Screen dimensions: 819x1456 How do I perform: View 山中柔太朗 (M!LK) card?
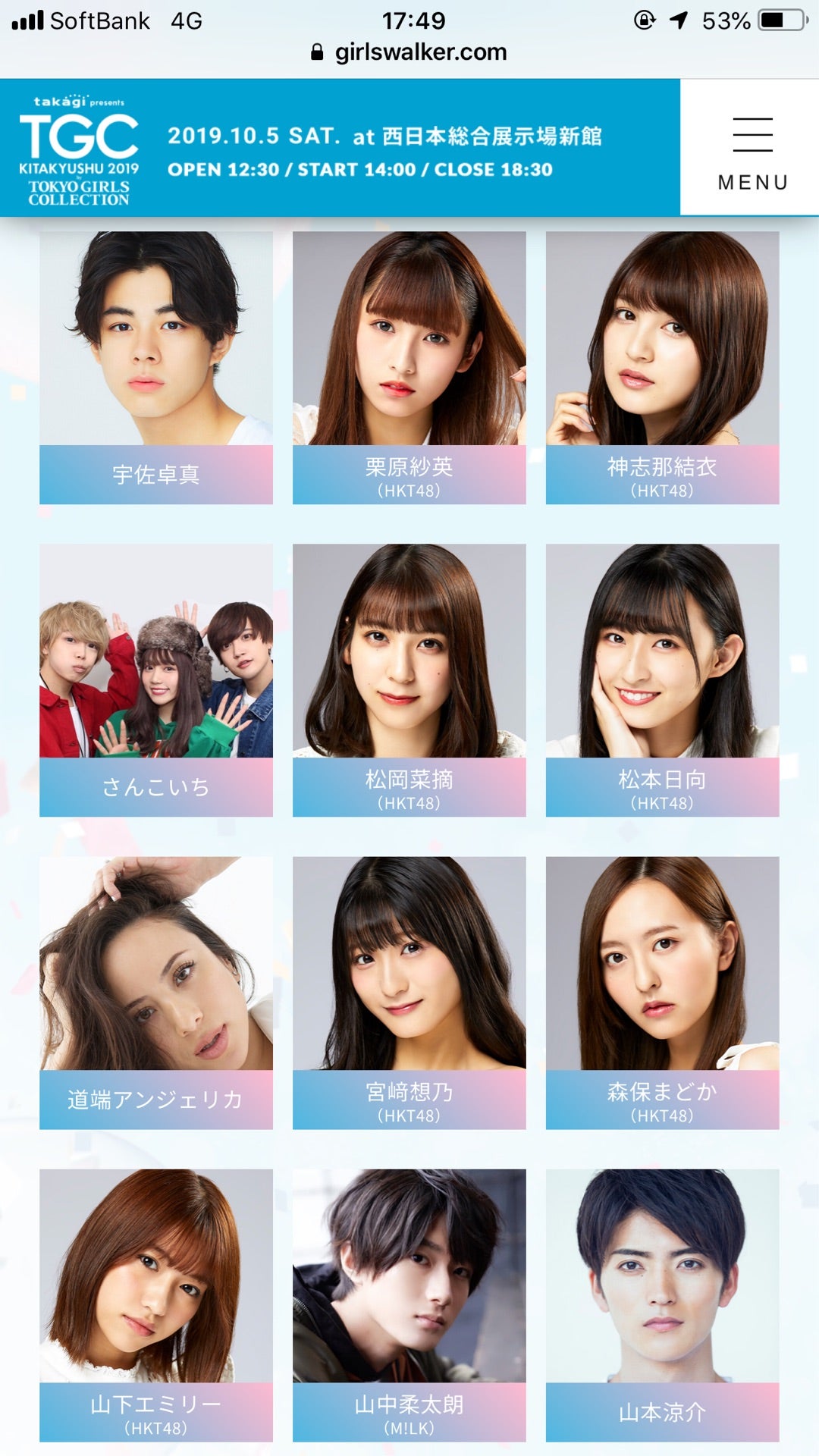point(409,1304)
